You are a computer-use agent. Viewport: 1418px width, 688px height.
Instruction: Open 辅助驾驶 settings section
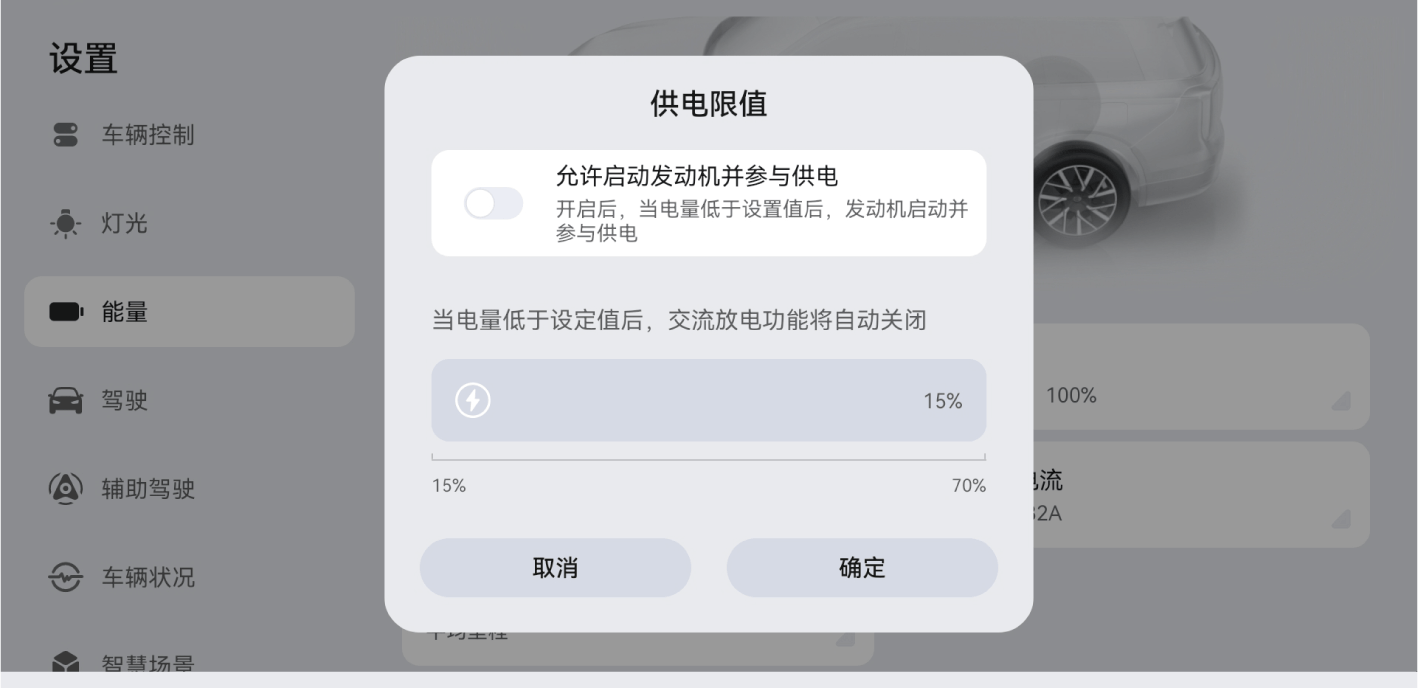click(147, 489)
